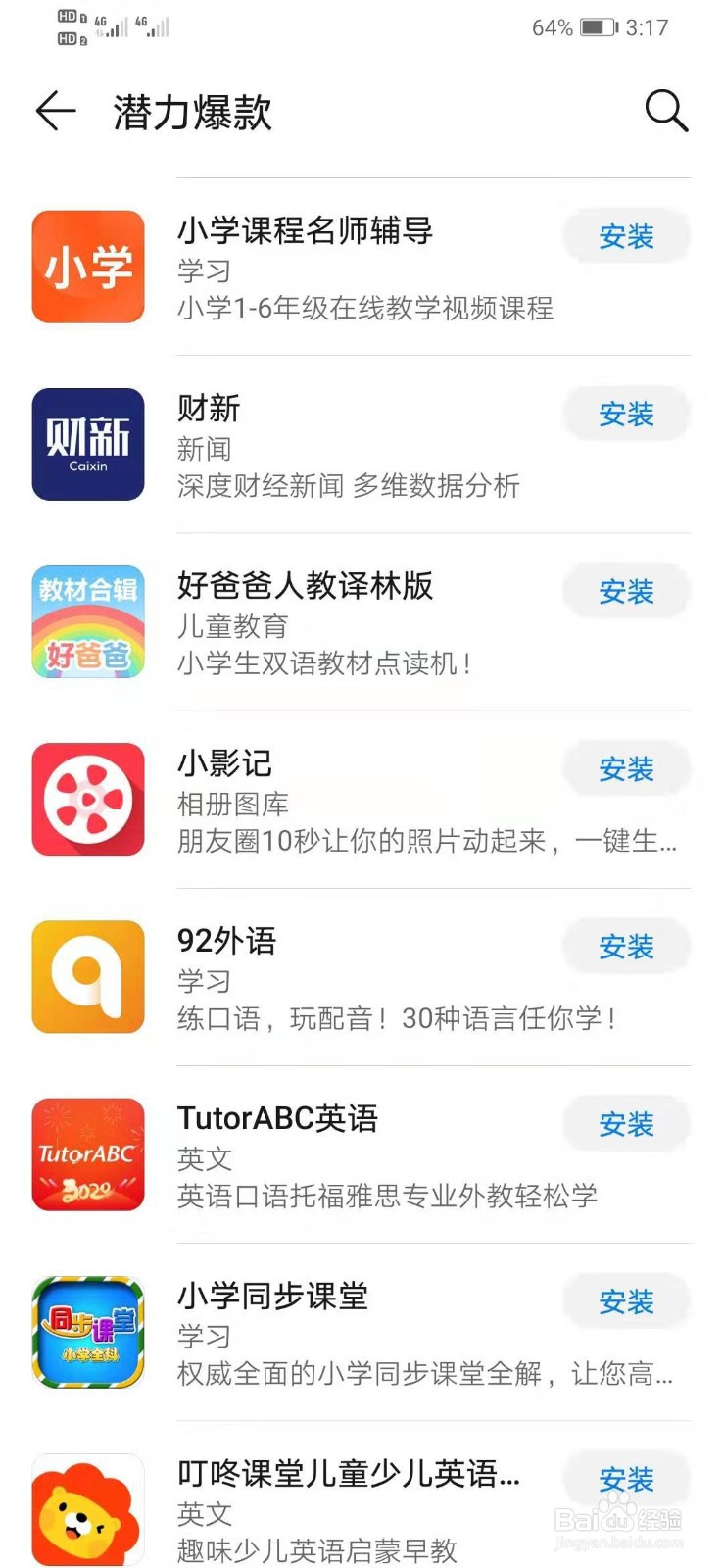Install 叮咚课堂儿童少儿英语 app
723x1568 pixels.
pyautogui.click(x=626, y=1479)
